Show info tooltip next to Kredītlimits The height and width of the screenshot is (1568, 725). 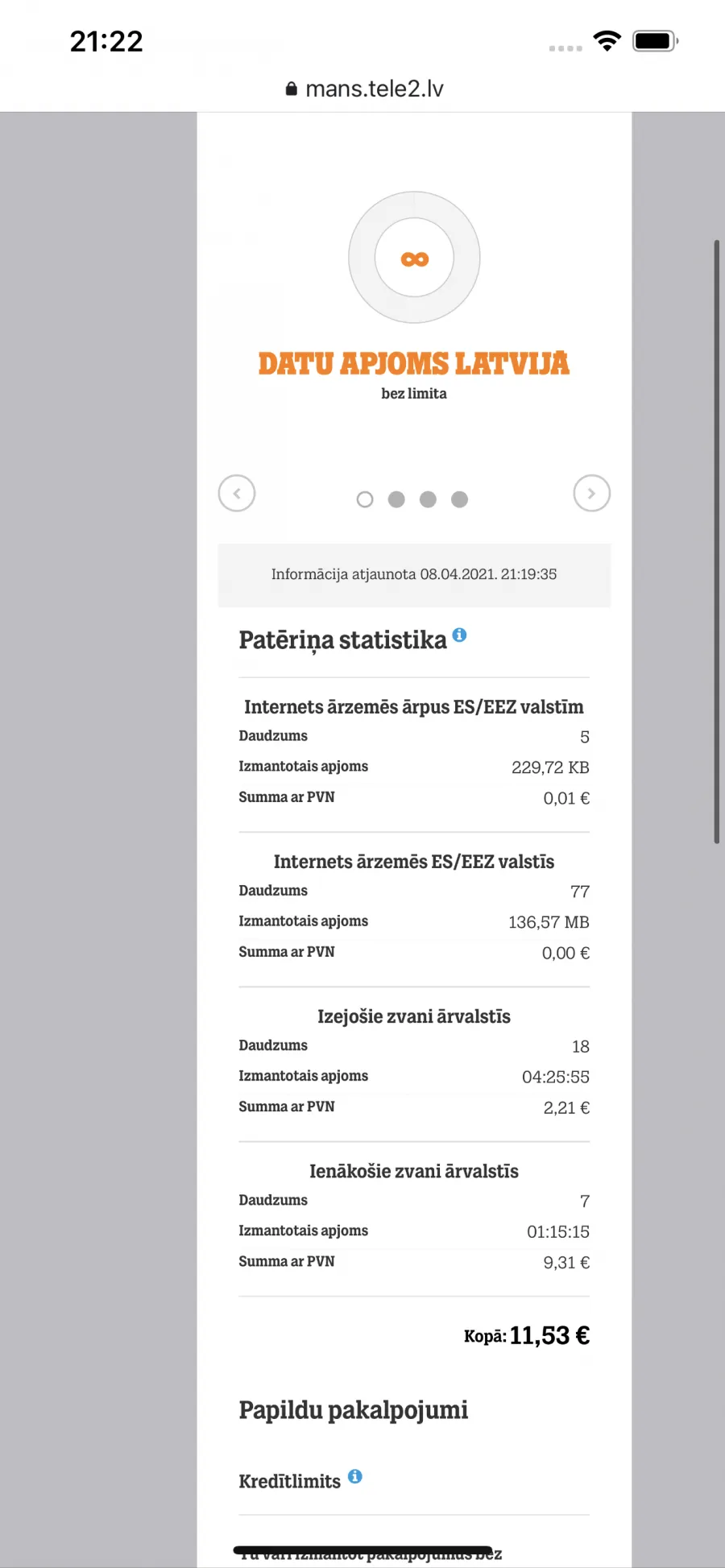(355, 1476)
